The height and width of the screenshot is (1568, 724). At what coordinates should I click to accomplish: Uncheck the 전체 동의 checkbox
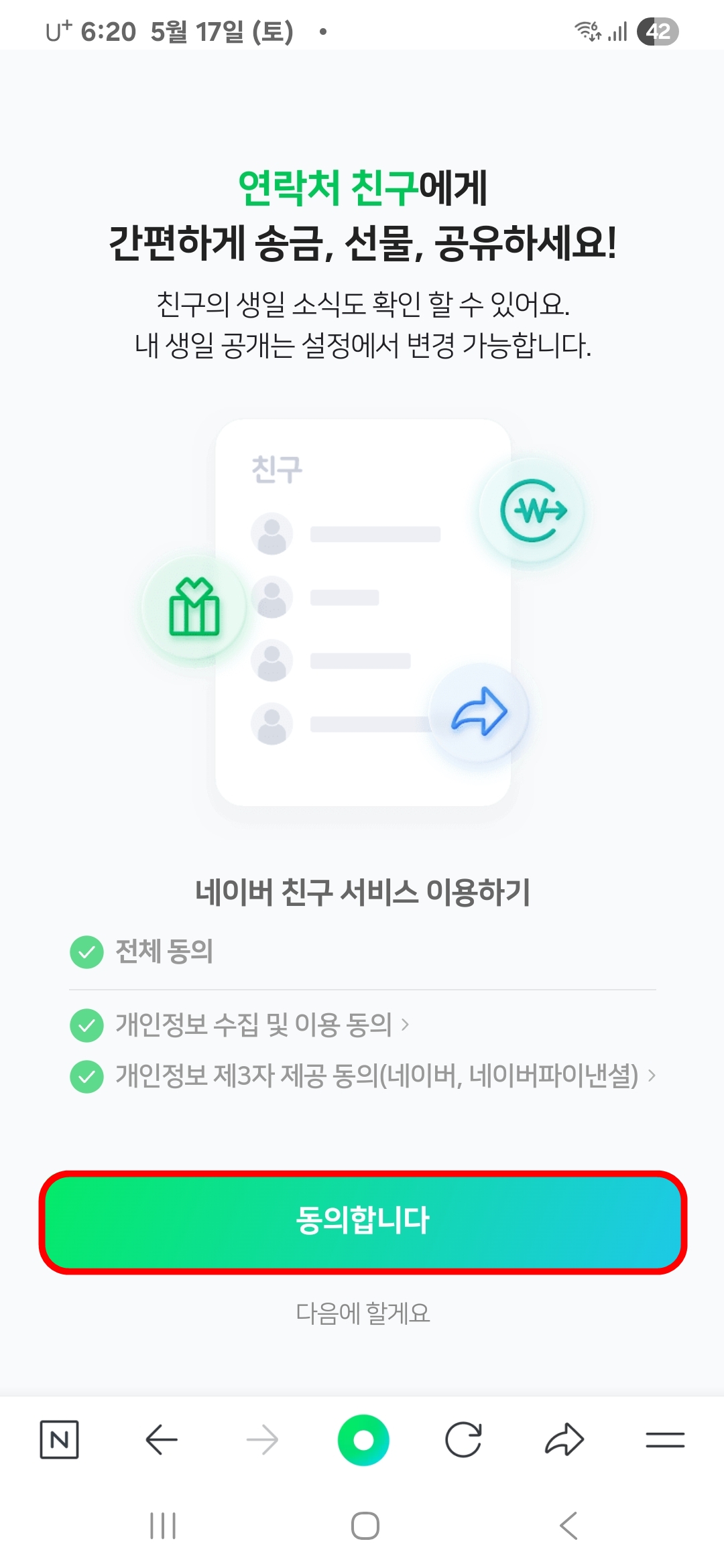pyautogui.click(x=86, y=954)
